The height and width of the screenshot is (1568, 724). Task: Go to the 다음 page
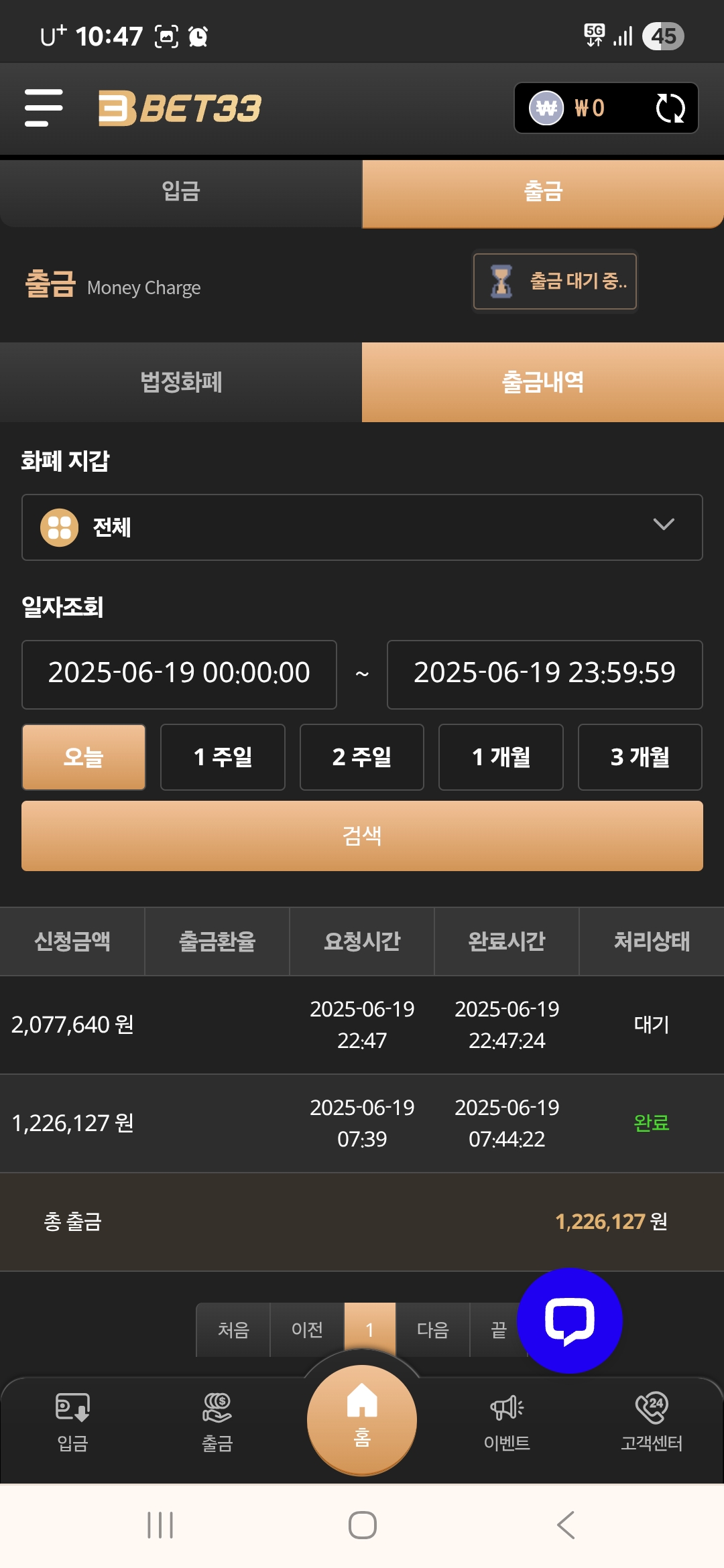click(432, 1329)
